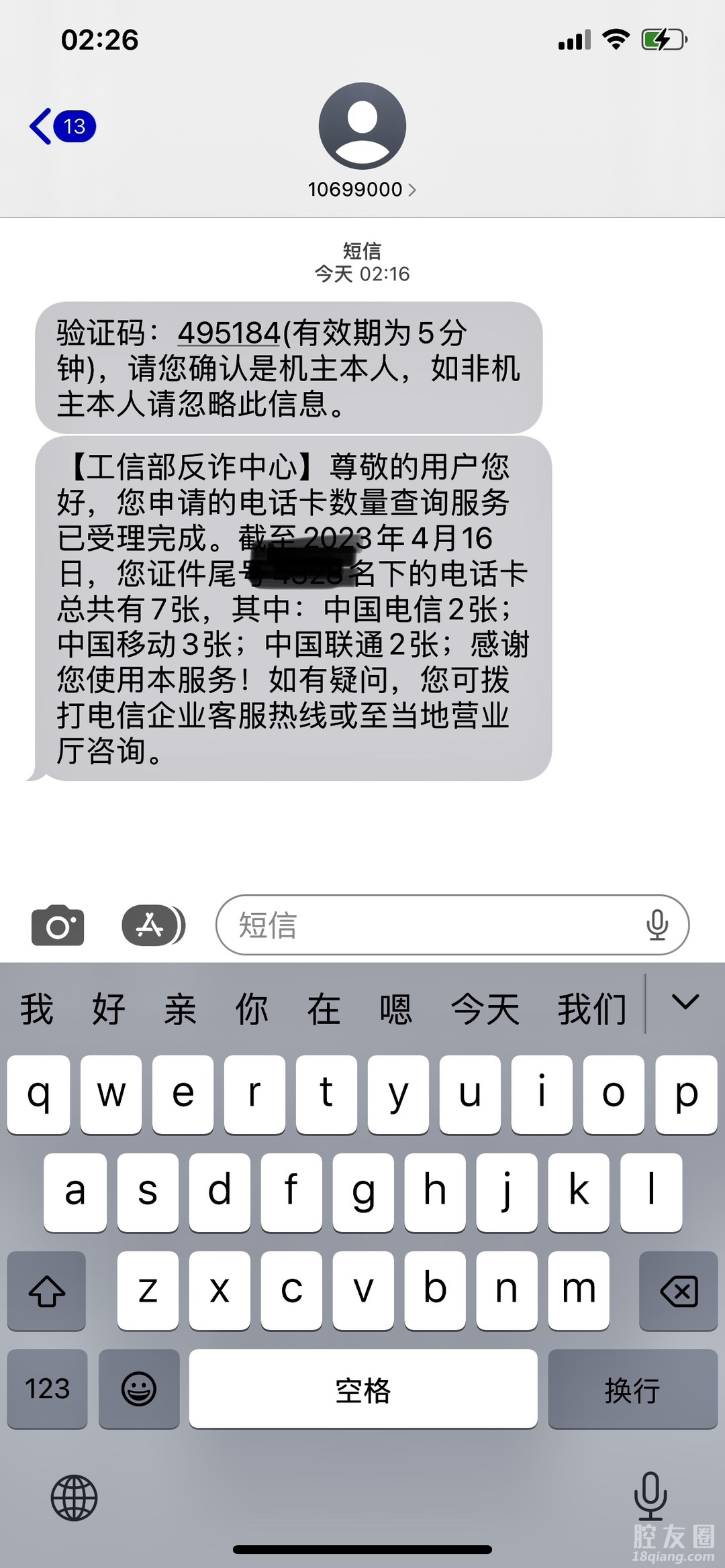725x1568 pixels.
Task: Open contact details for 10699000
Action: coord(362,190)
